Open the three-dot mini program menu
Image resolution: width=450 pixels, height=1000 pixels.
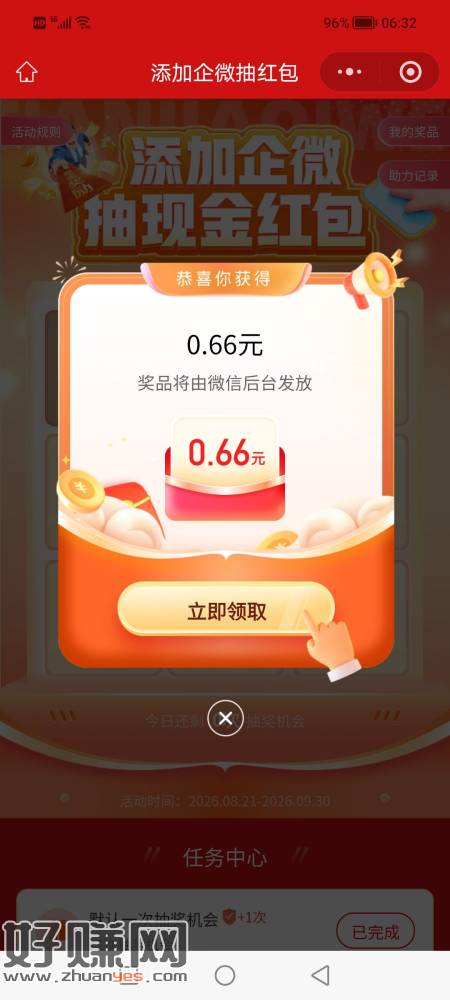(x=349, y=72)
